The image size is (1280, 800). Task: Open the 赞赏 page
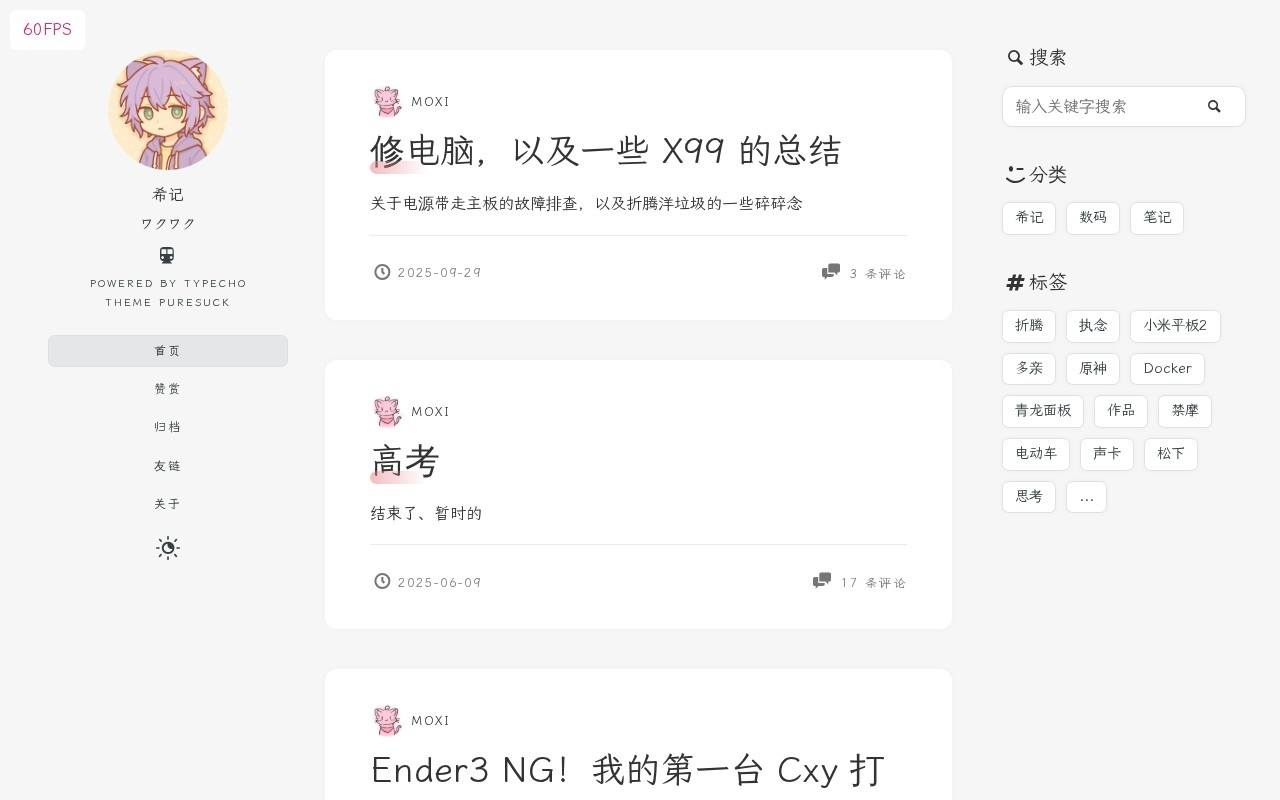tap(168, 389)
